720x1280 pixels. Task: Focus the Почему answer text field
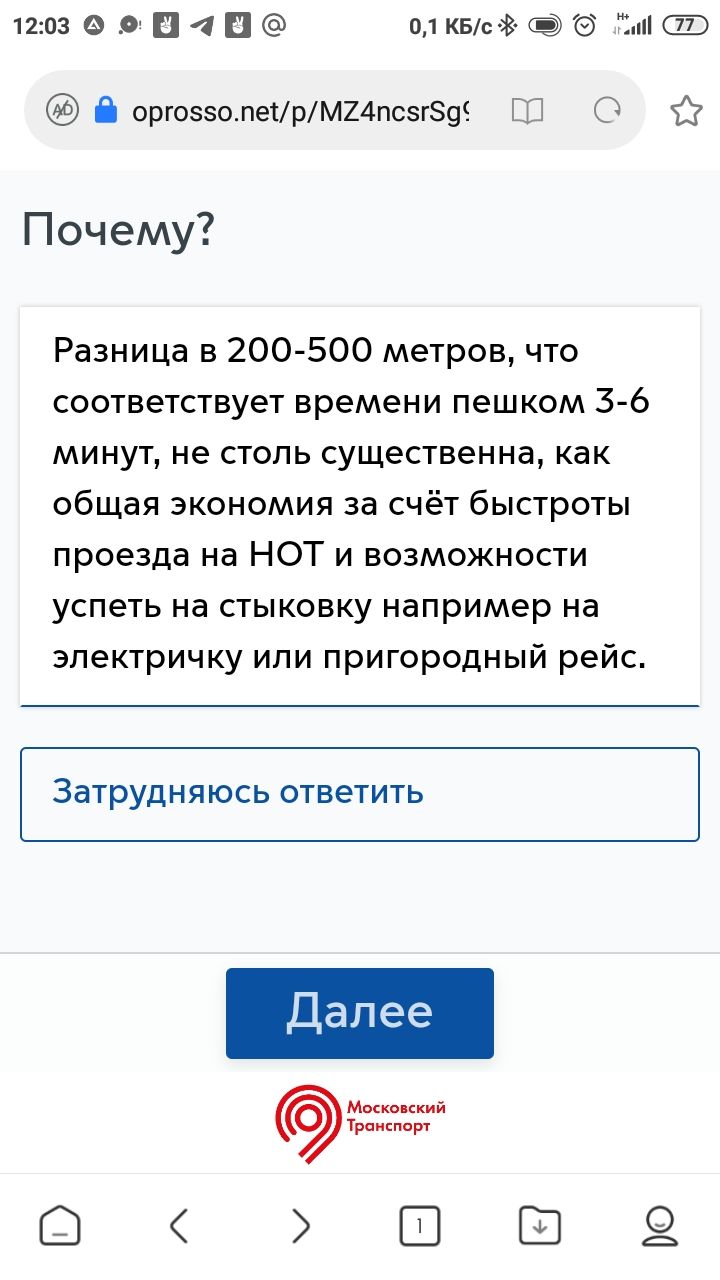[360, 505]
